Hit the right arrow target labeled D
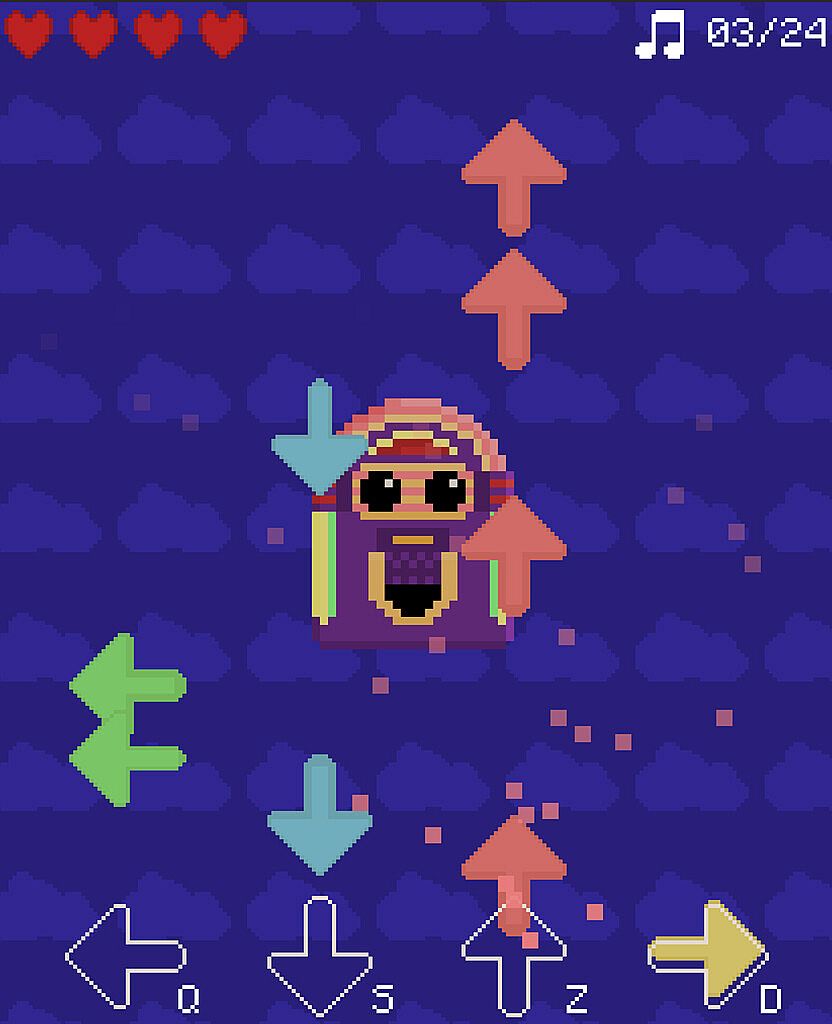 click(x=708, y=954)
